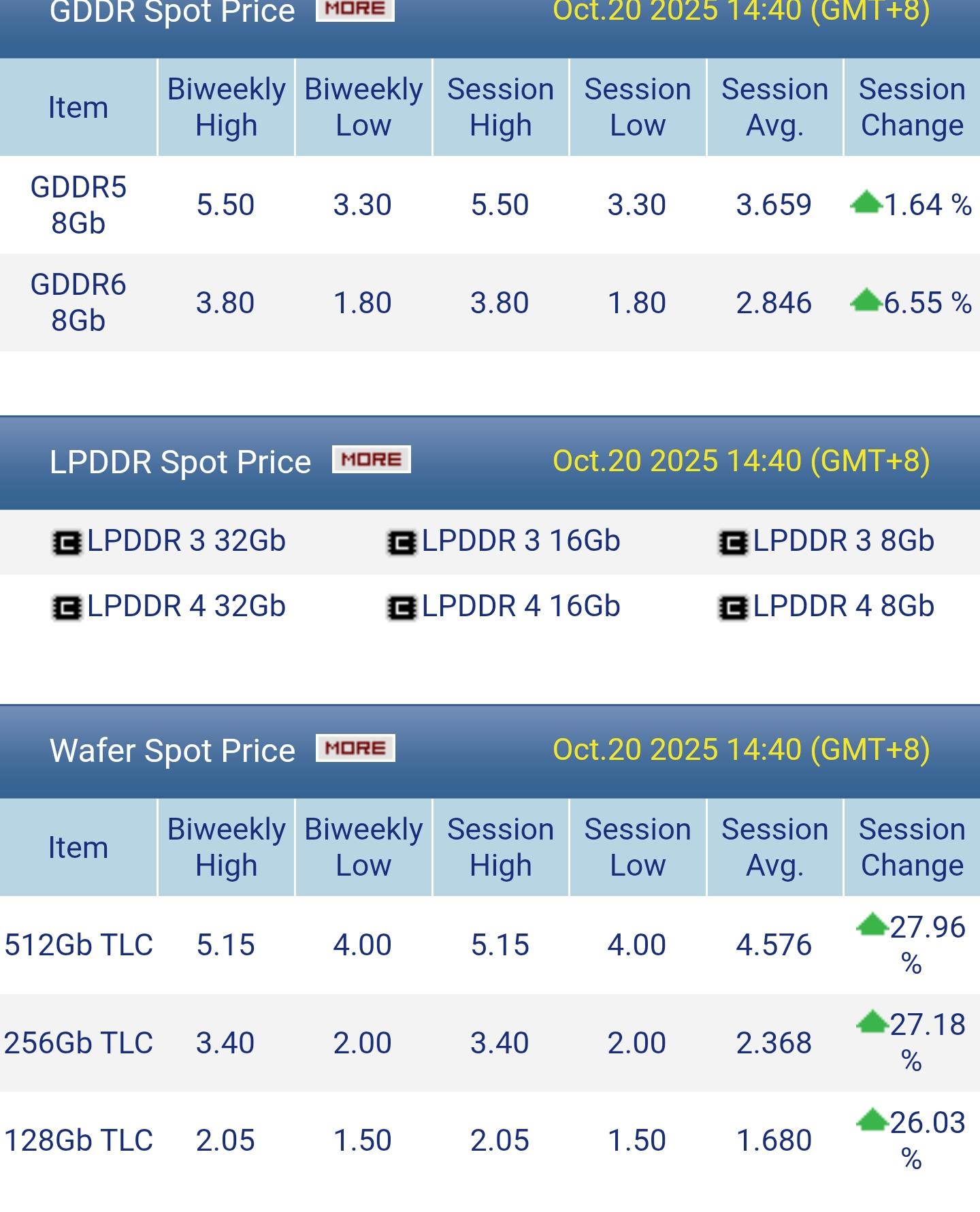Viewport: 980px width, 1212px height.
Task: View LPDDR 4 8Gb spot price
Action: (x=843, y=607)
